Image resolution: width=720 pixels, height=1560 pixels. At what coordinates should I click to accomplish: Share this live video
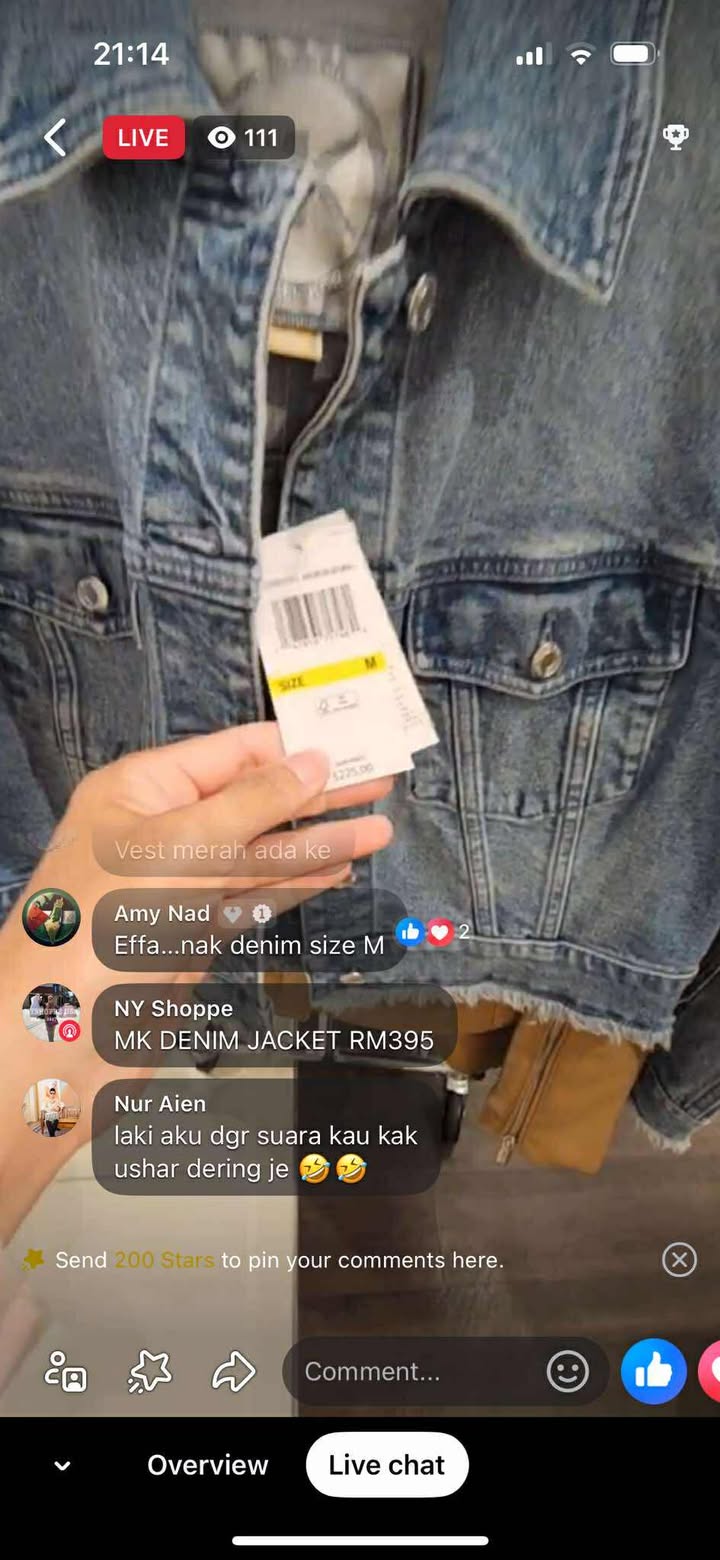pyautogui.click(x=234, y=1372)
